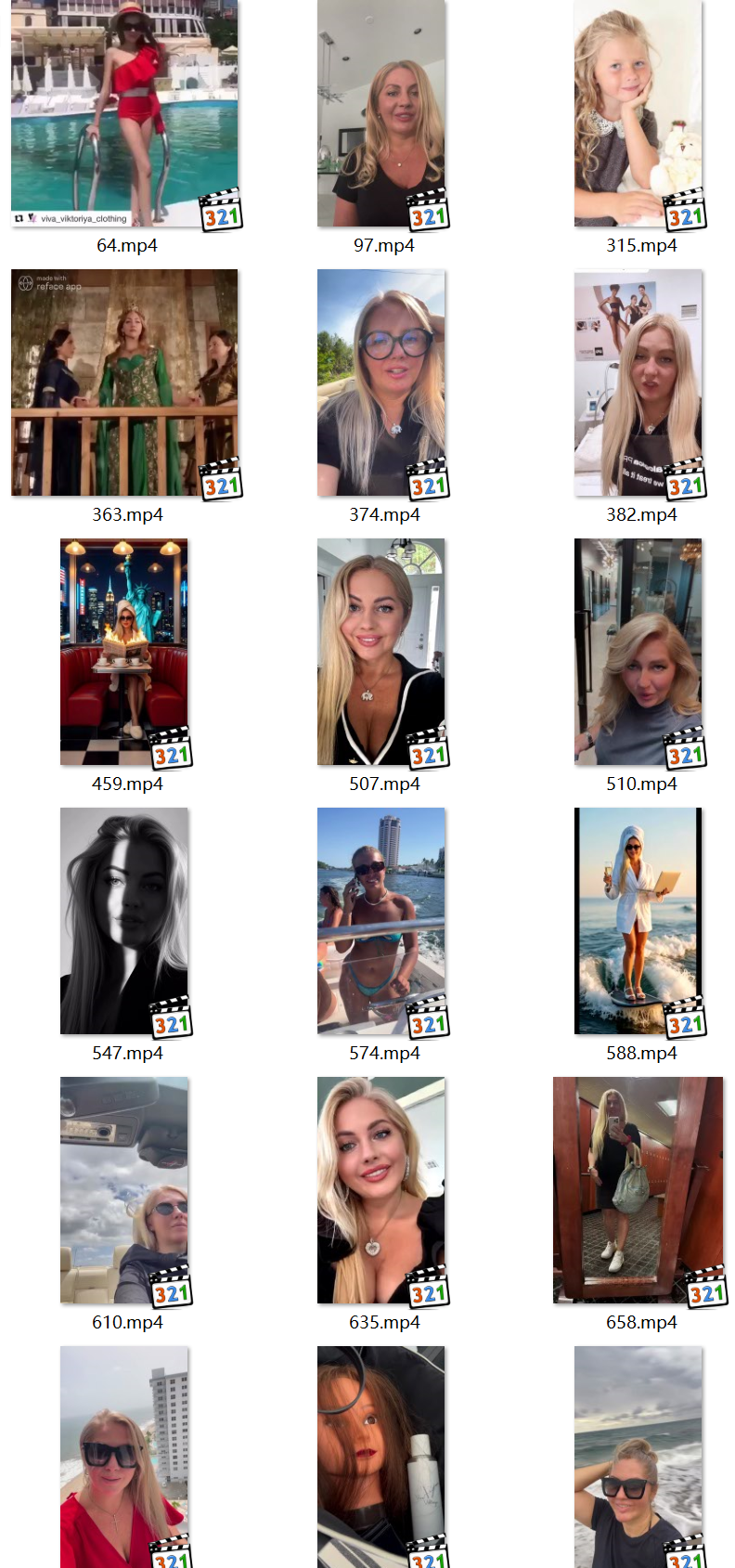This screenshot has height=1568, width=735.
Task: Open the video file 610.mp4
Action: point(124,1190)
